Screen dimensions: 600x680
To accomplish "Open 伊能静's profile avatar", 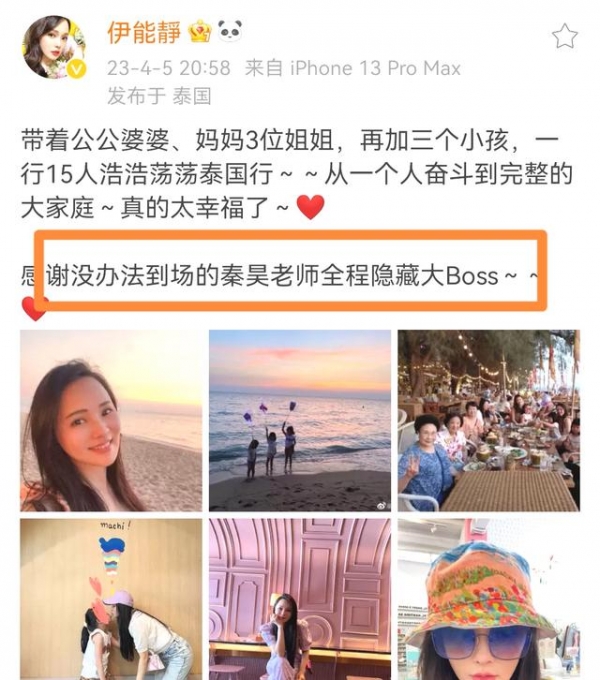I will point(55,46).
